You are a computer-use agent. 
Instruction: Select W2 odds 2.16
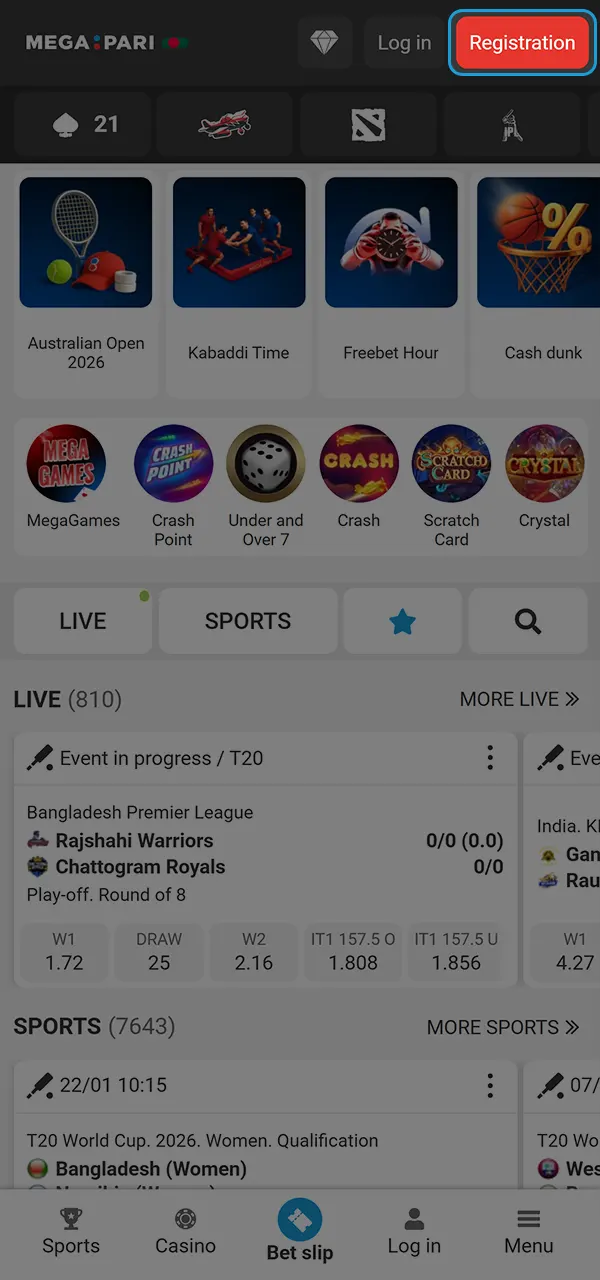click(x=254, y=952)
